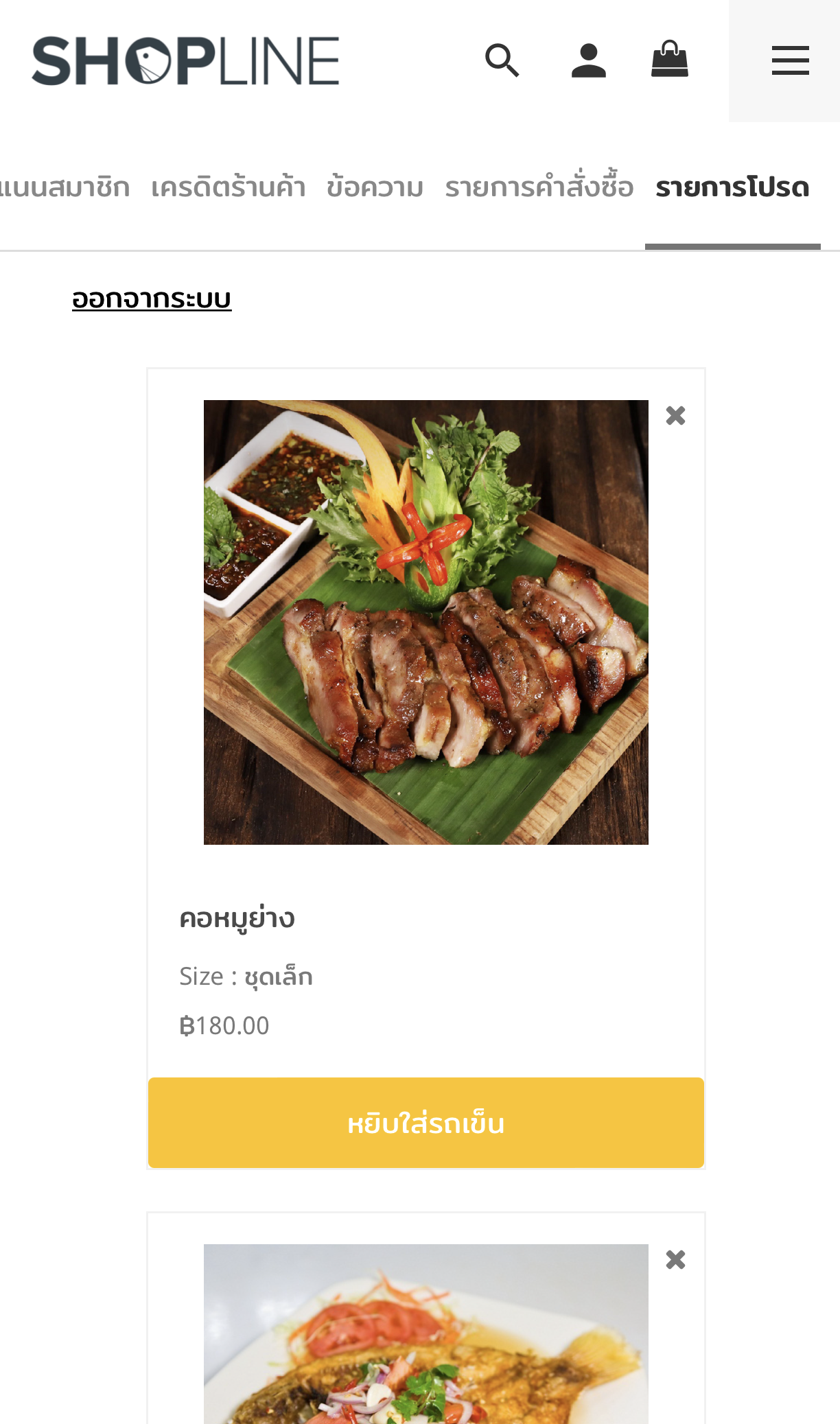This screenshot has width=840, height=1424.
Task: Open the account profile icon
Action: tap(588, 60)
